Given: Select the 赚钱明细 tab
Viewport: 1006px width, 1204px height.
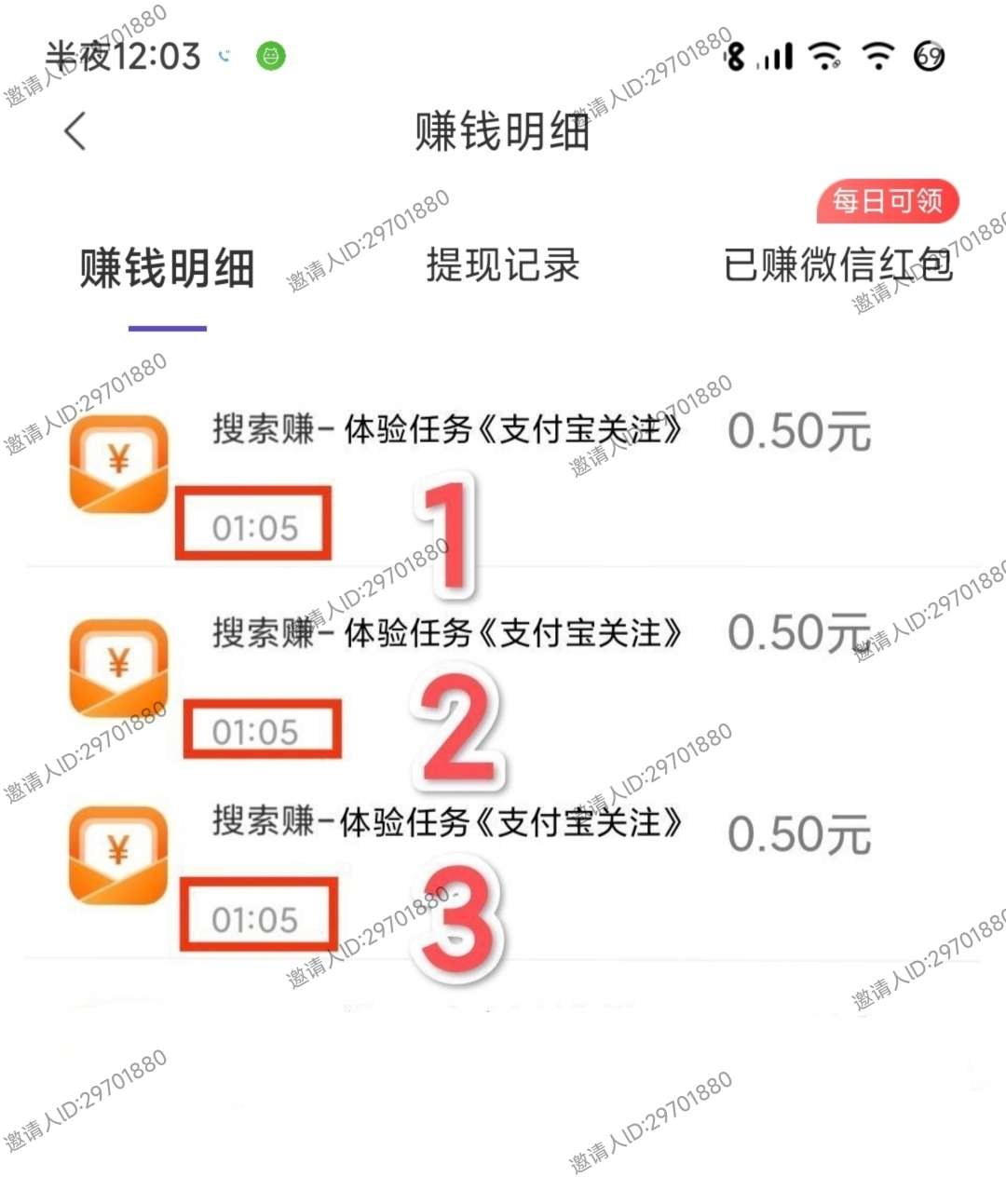Looking at the screenshot, I should (167, 269).
